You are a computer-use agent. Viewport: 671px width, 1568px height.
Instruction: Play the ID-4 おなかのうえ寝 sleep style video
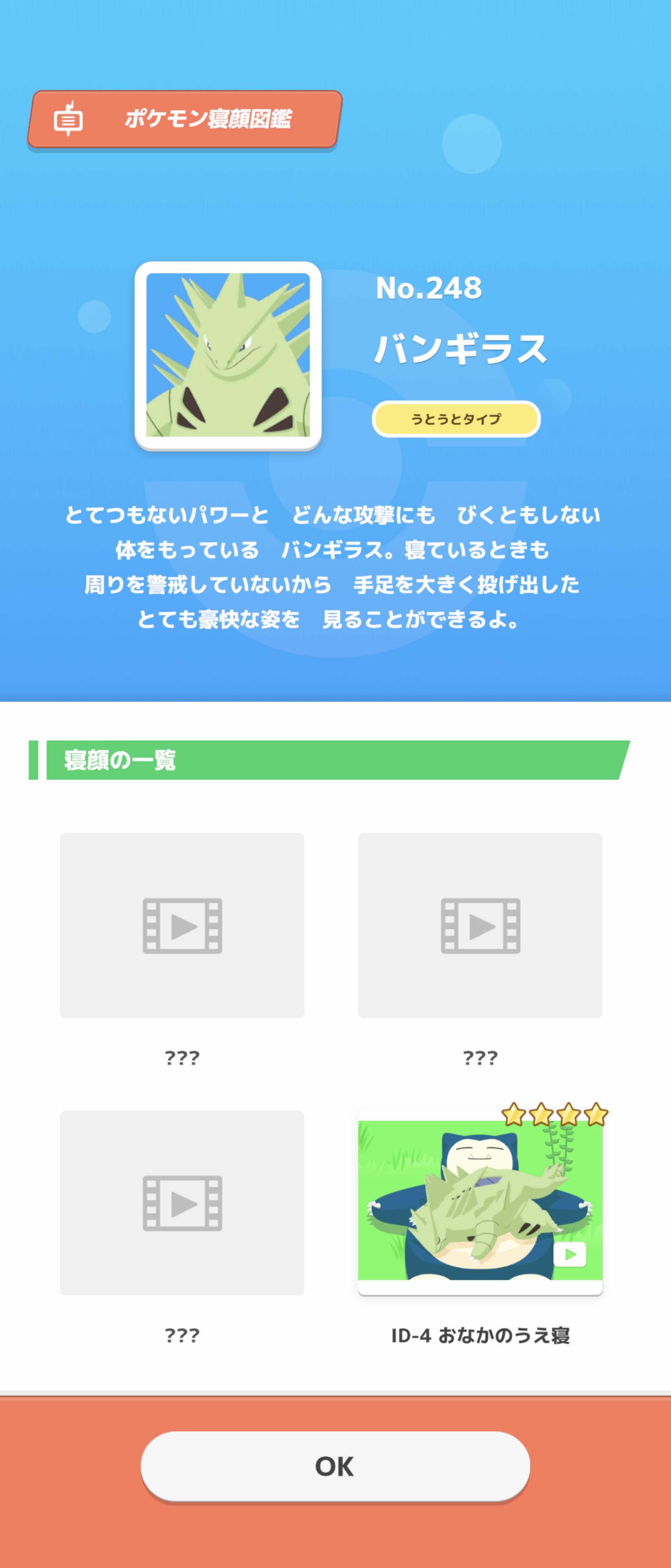click(x=479, y=1202)
